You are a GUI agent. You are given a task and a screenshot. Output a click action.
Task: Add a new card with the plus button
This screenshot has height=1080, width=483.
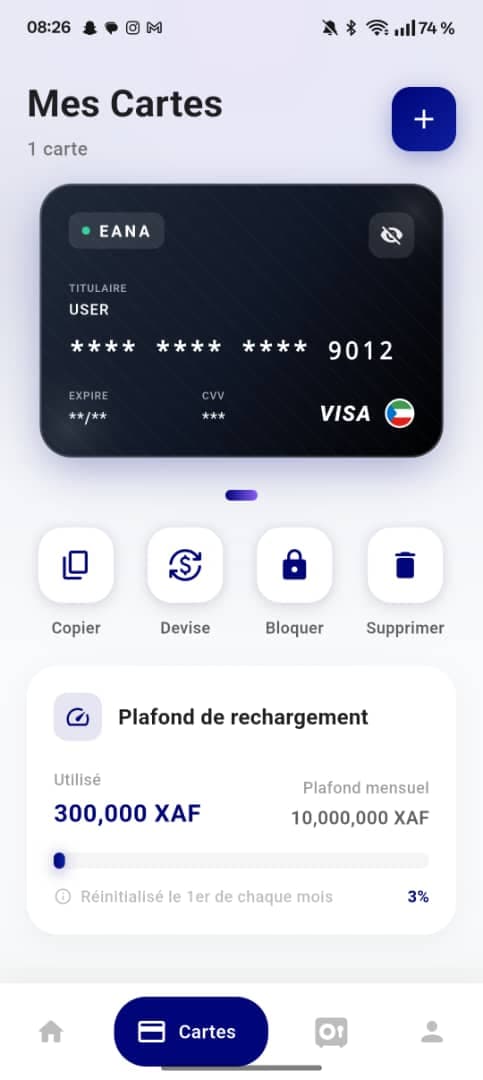click(x=424, y=119)
